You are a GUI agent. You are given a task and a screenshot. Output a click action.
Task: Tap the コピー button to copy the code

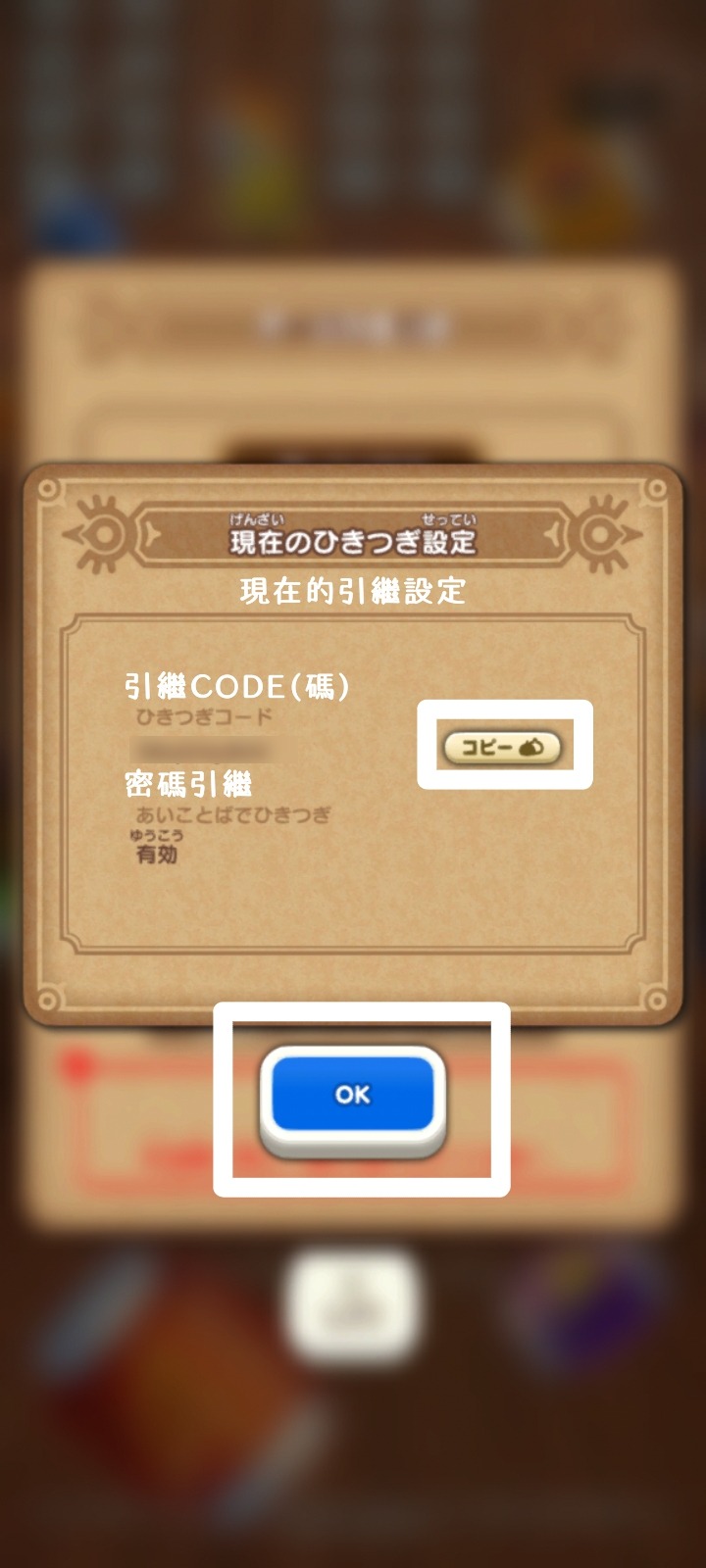point(502,747)
